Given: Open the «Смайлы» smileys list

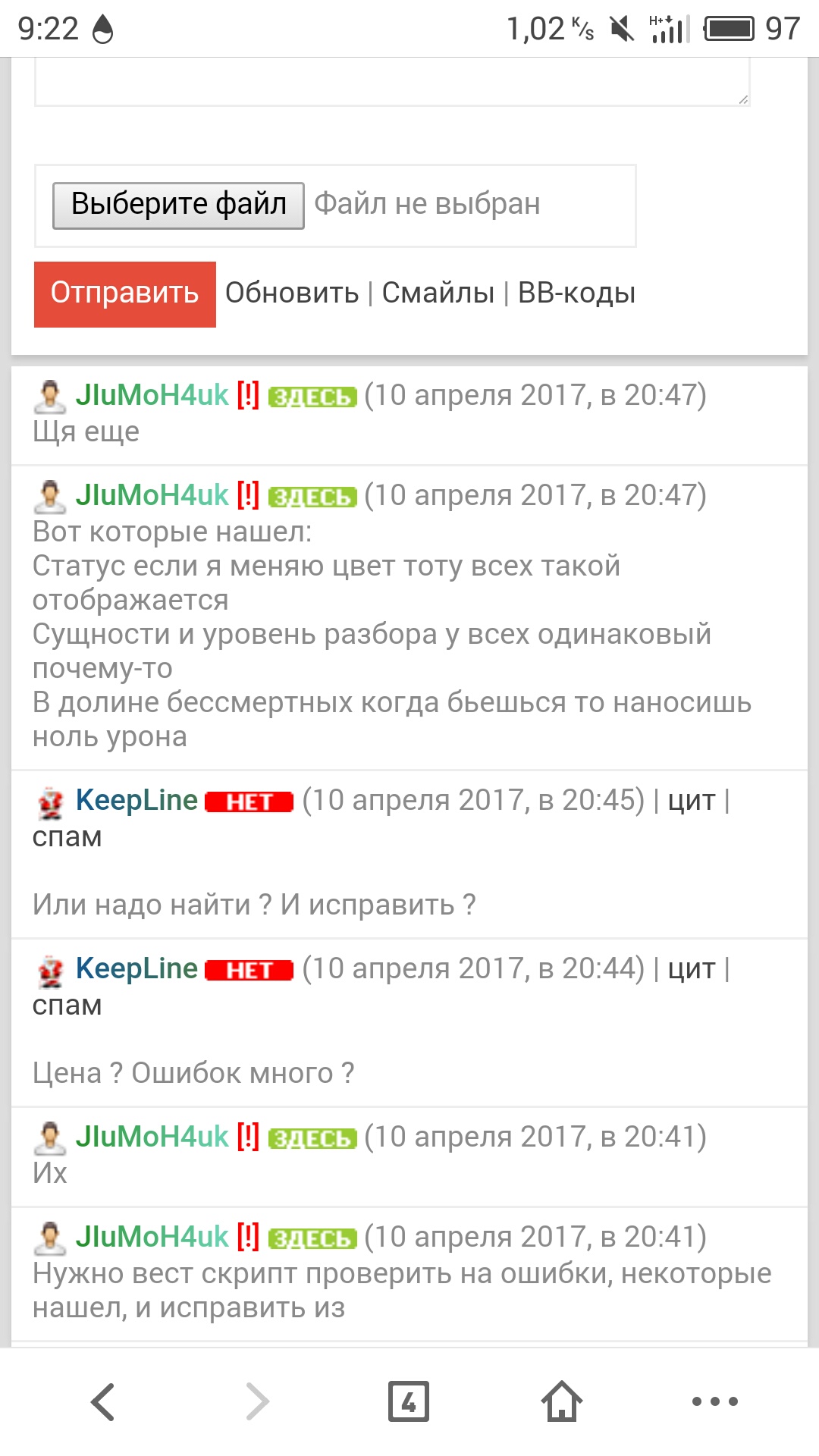Looking at the screenshot, I should 438,293.
